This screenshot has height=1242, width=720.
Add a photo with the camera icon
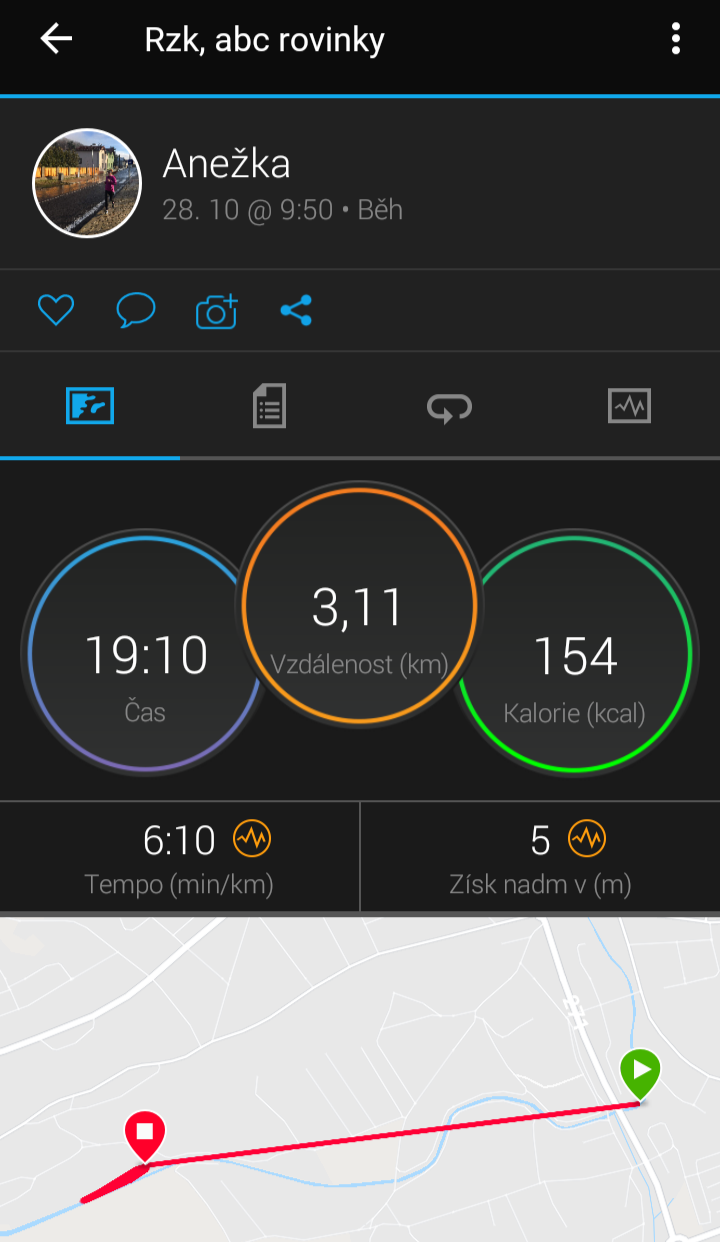point(217,311)
